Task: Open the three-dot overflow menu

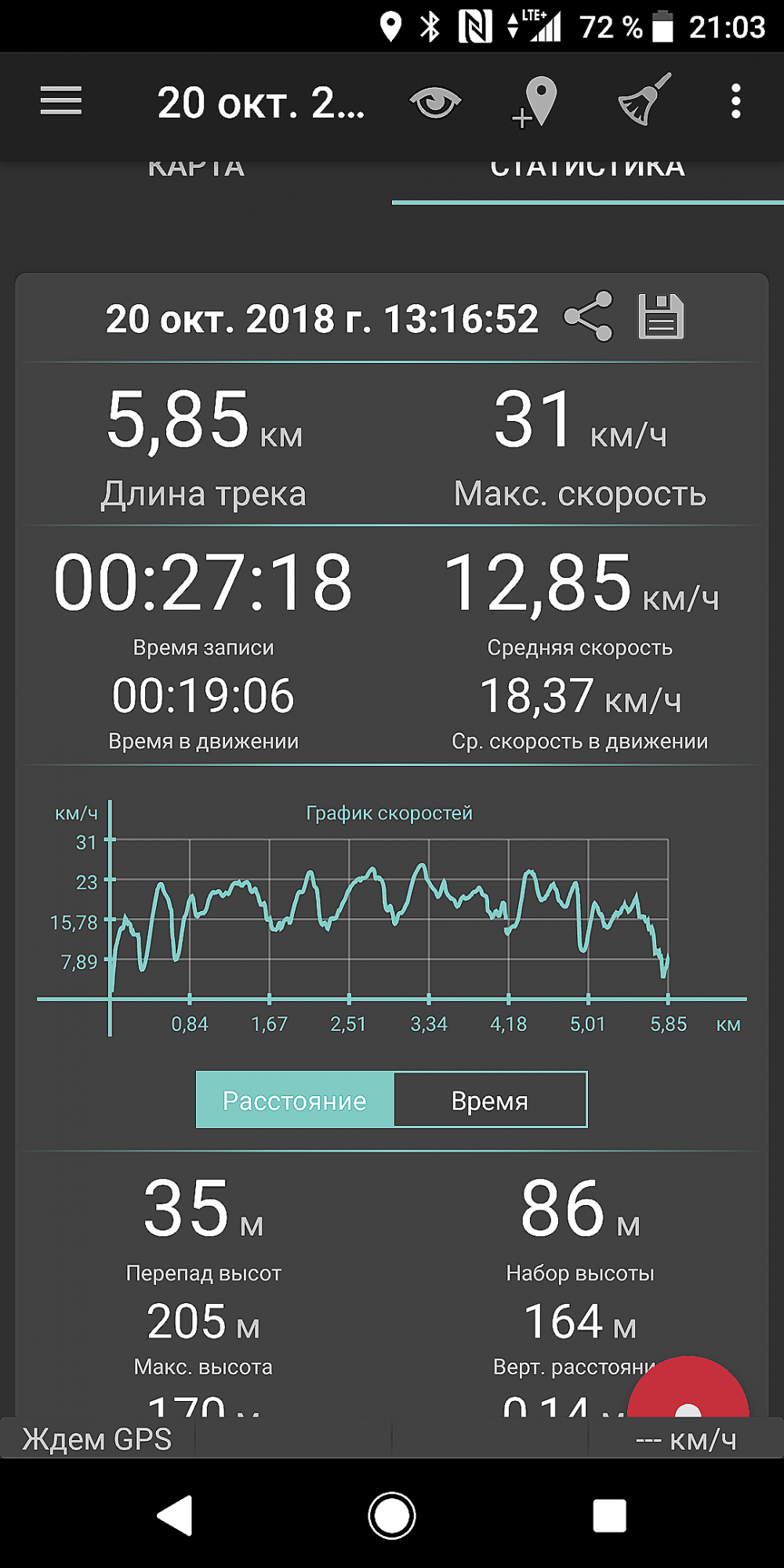Action: (x=735, y=102)
